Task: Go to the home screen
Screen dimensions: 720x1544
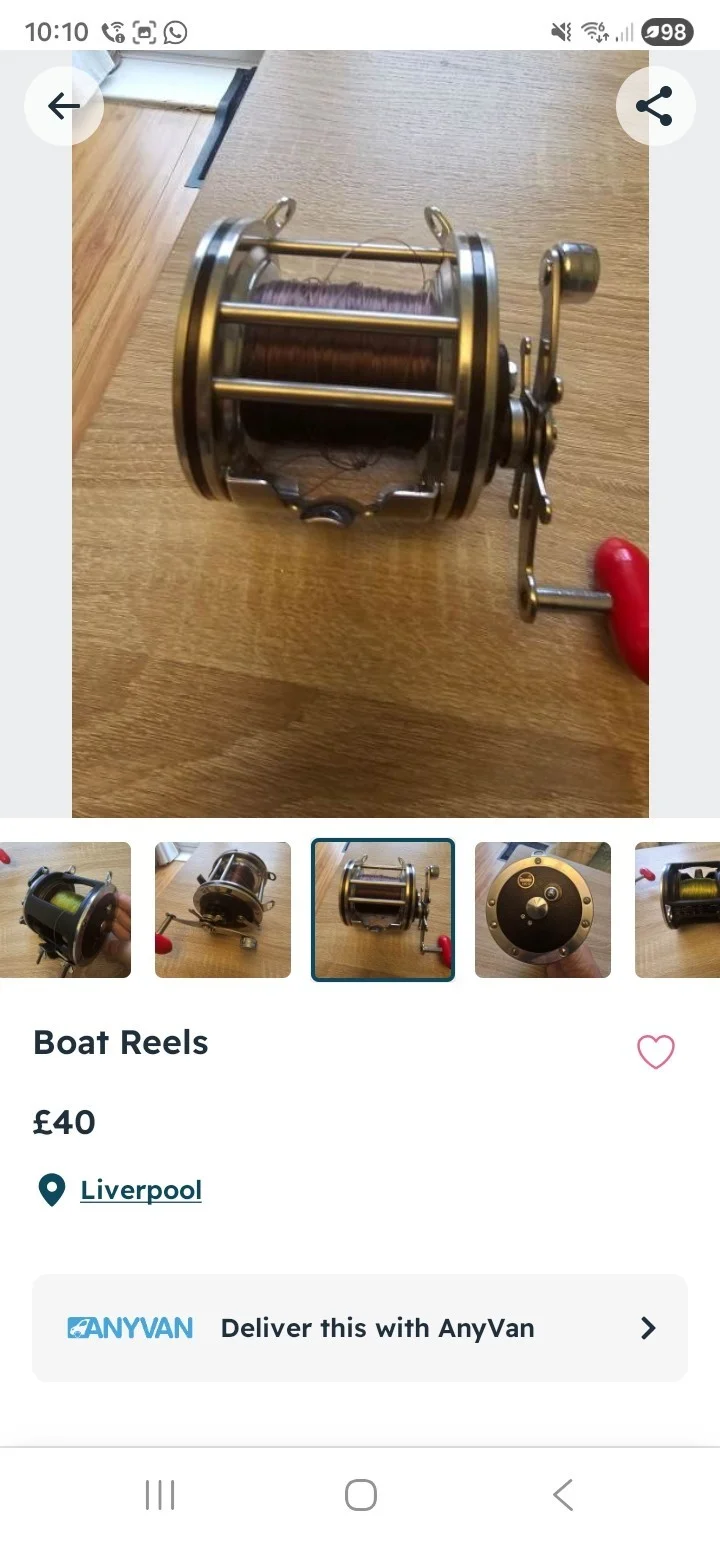Action: 360,1495
